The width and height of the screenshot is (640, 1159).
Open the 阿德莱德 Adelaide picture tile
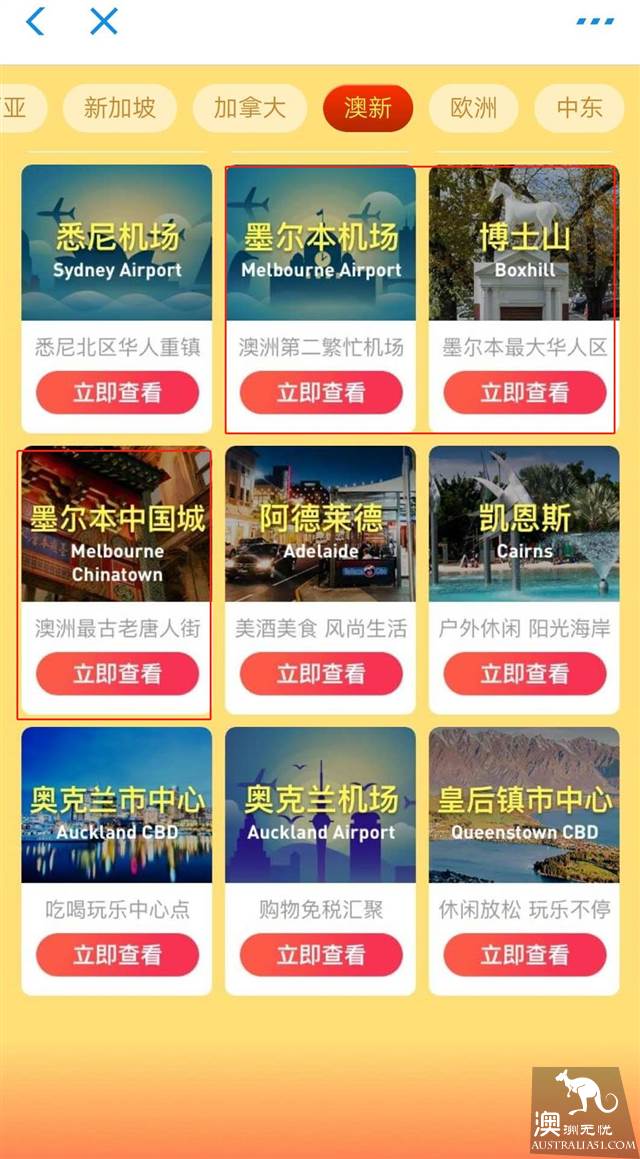pos(321,523)
